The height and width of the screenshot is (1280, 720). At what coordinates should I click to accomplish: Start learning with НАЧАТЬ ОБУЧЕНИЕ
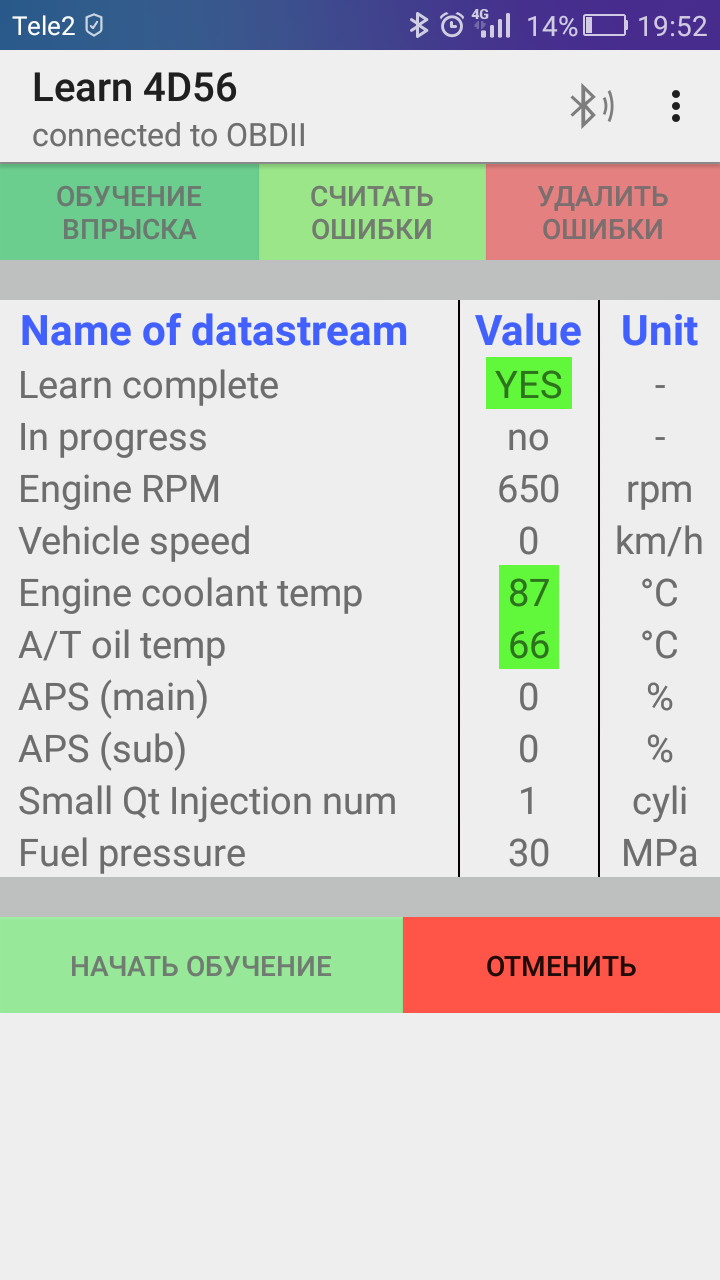point(201,966)
